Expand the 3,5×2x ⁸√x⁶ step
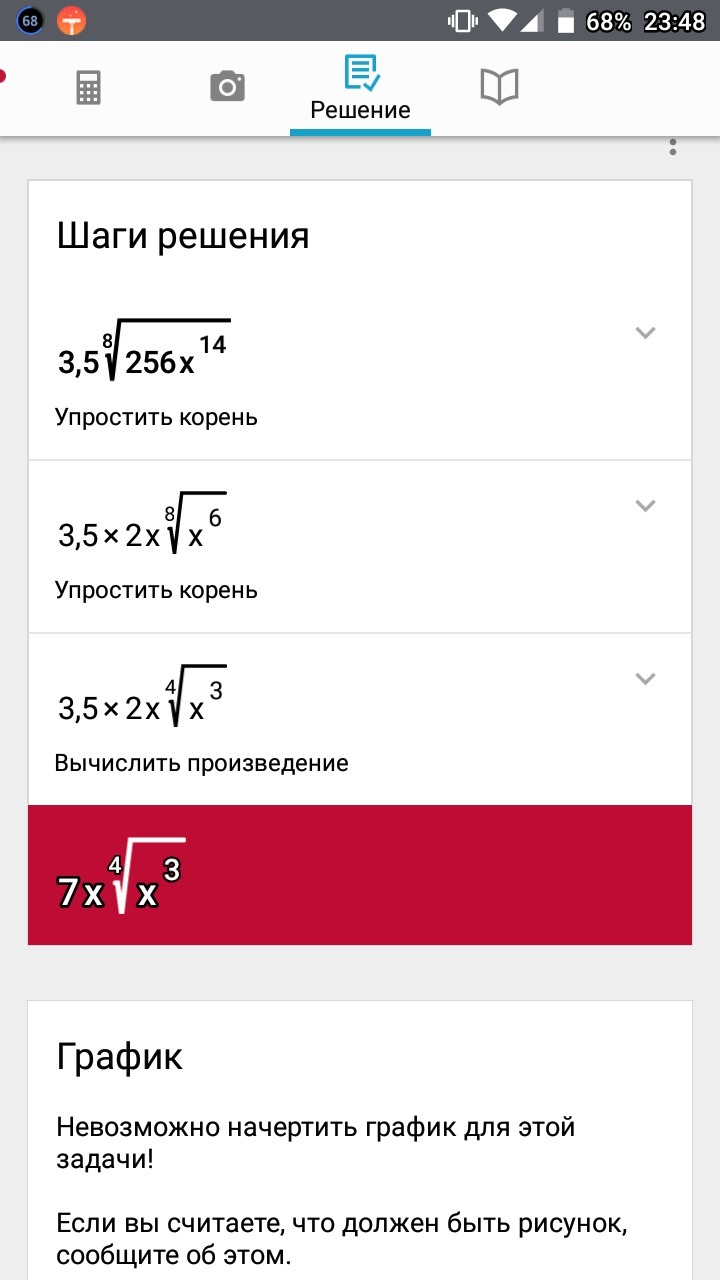Image resolution: width=720 pixels, height=1280 pixels. tap(646, 506)
